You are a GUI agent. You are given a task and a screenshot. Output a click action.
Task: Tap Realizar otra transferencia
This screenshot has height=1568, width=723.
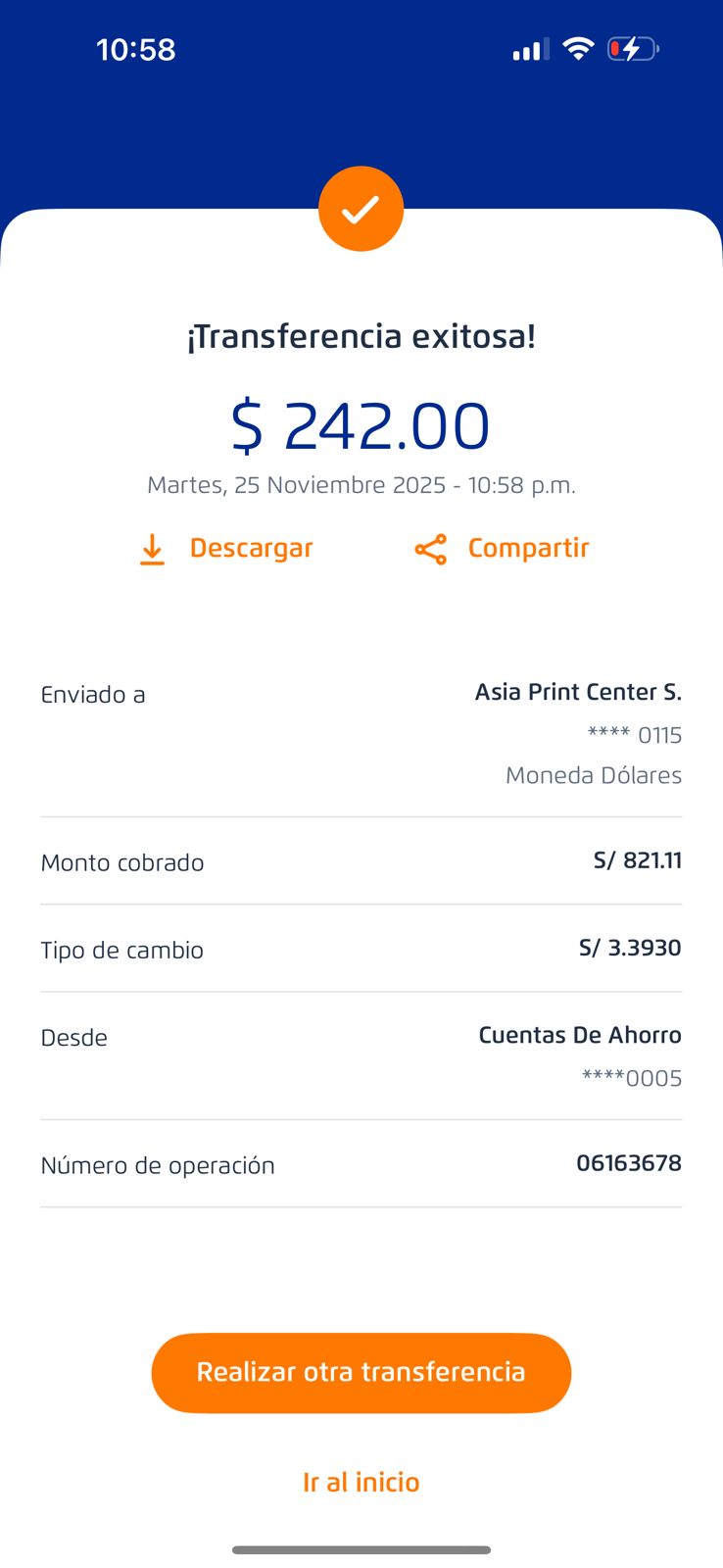click(361, 1372)
